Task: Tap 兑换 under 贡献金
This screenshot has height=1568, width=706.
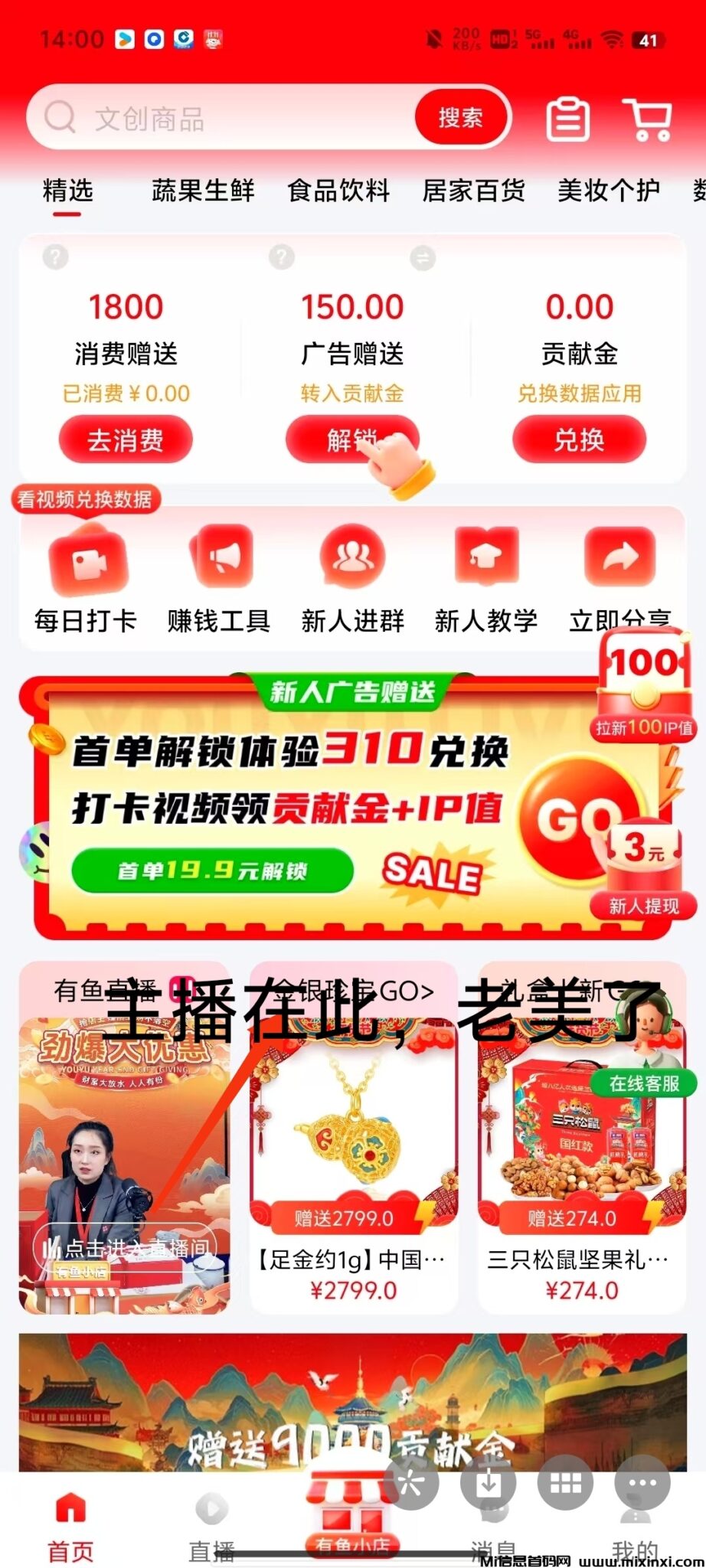Action: [x=579, y=439]
